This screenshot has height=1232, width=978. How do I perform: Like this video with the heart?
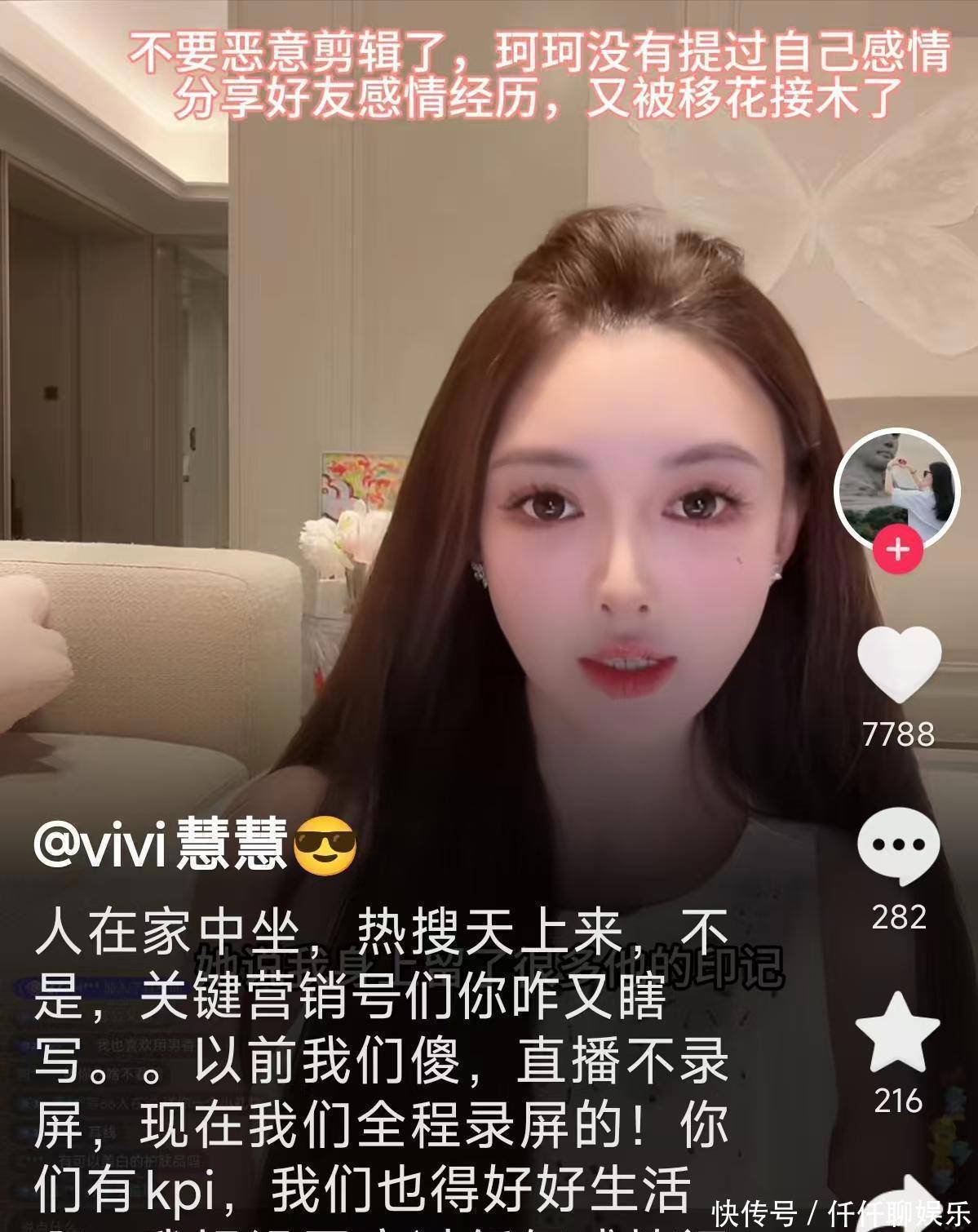pyautogui.click(x=899, y=664)
